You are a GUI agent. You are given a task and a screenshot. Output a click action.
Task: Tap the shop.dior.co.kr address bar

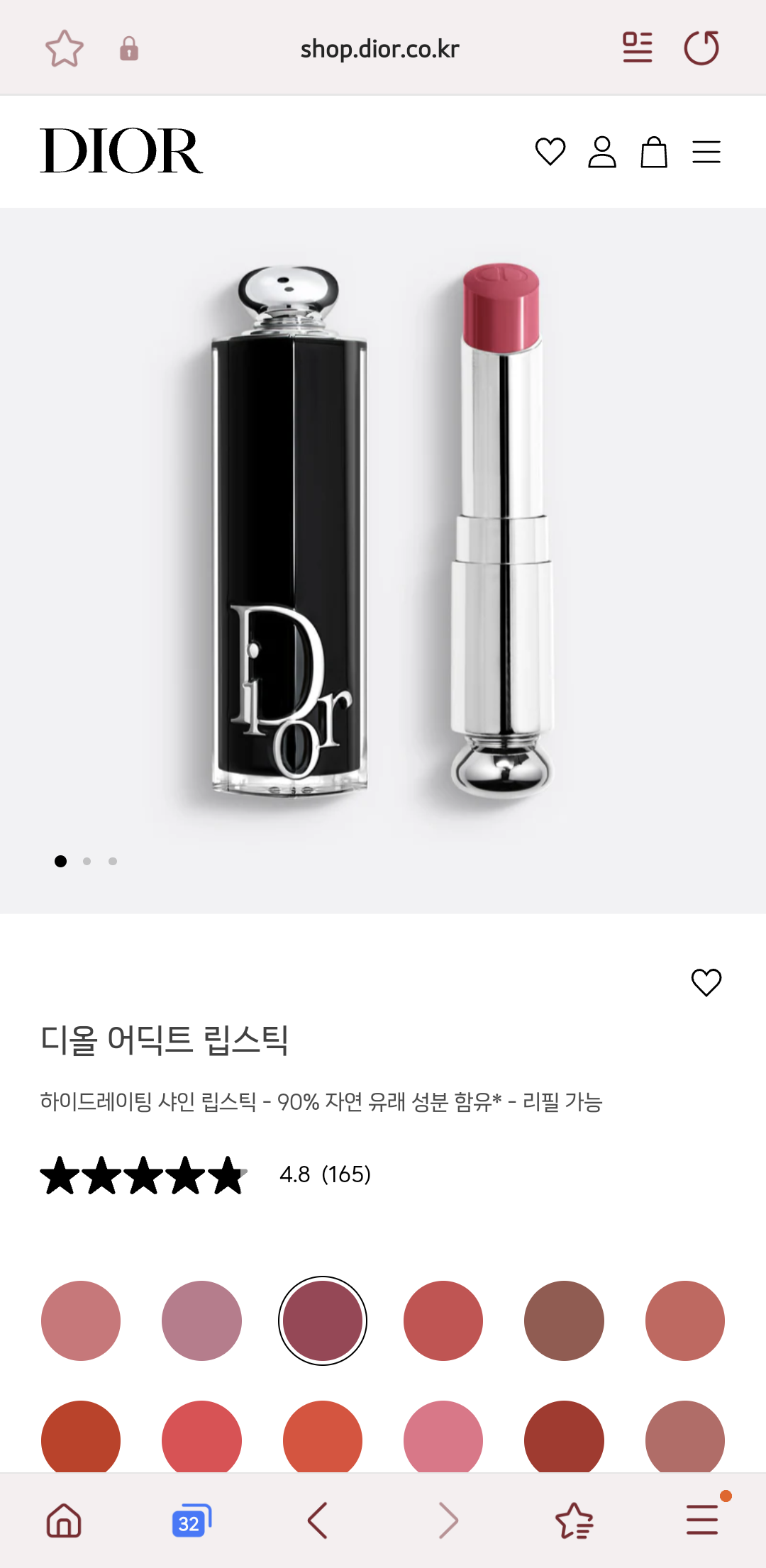pyautogui.click(x=380, y=49)
